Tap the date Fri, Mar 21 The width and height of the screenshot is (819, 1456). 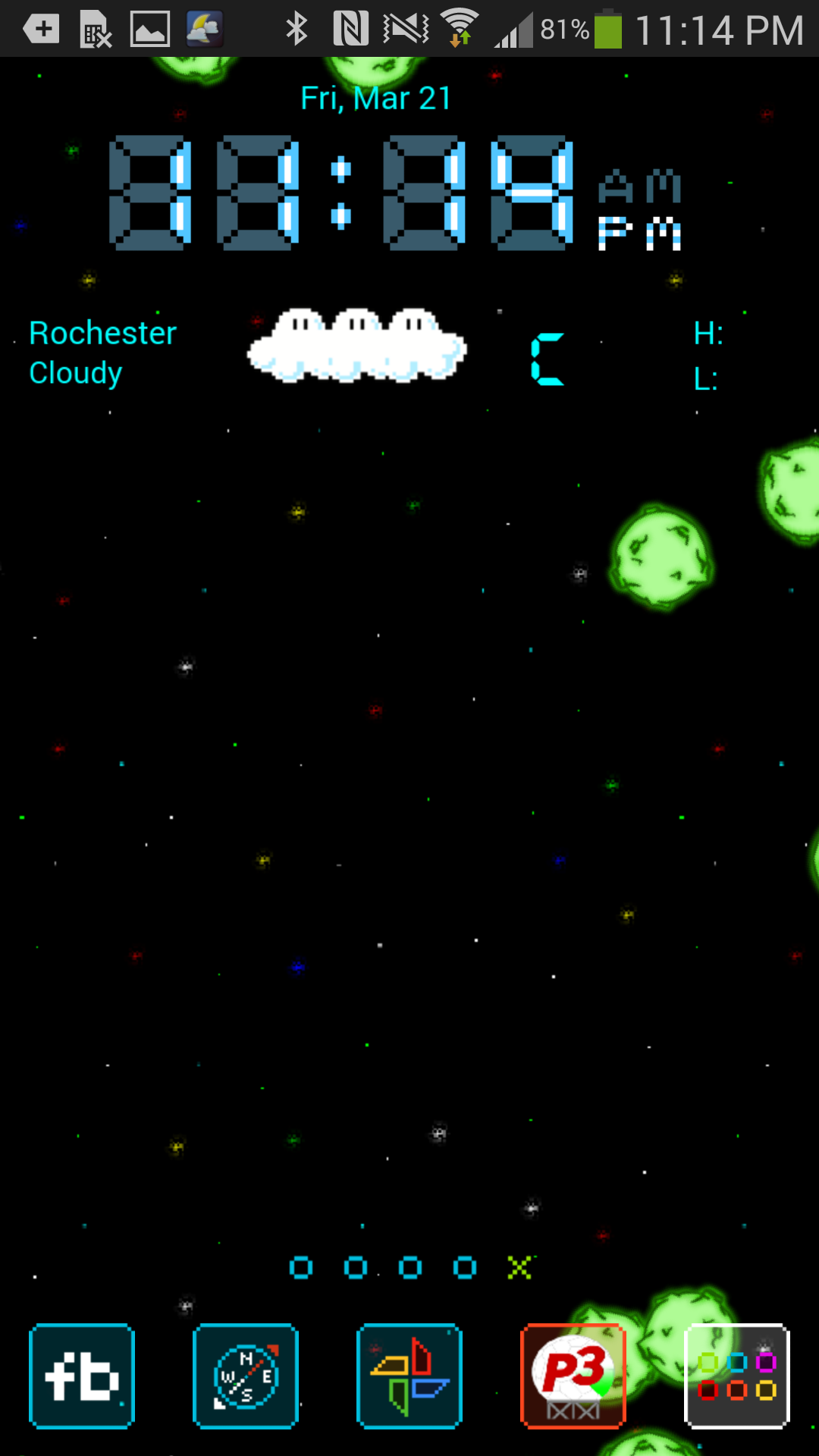click(376, 99)
